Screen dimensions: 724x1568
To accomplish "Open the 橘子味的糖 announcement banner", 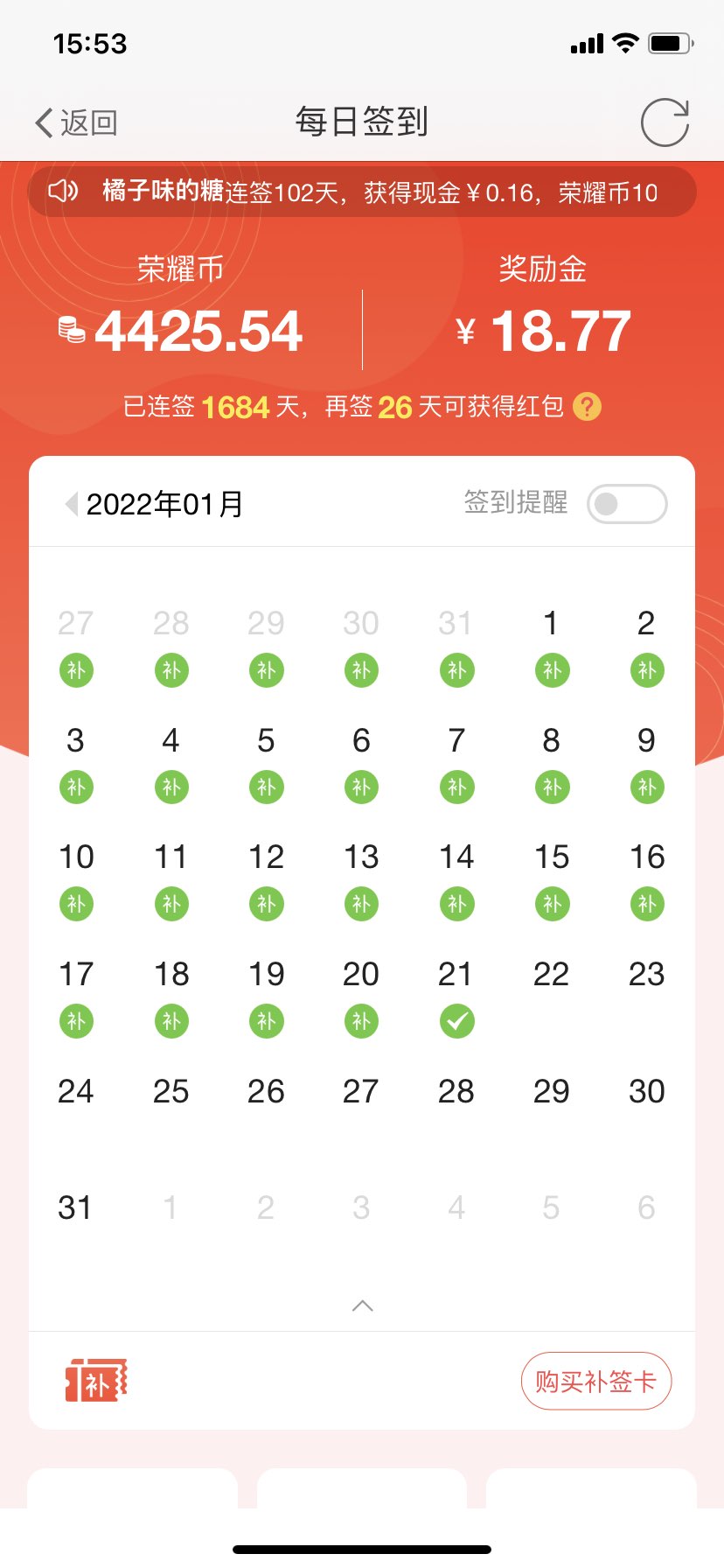I will (362, 192).
